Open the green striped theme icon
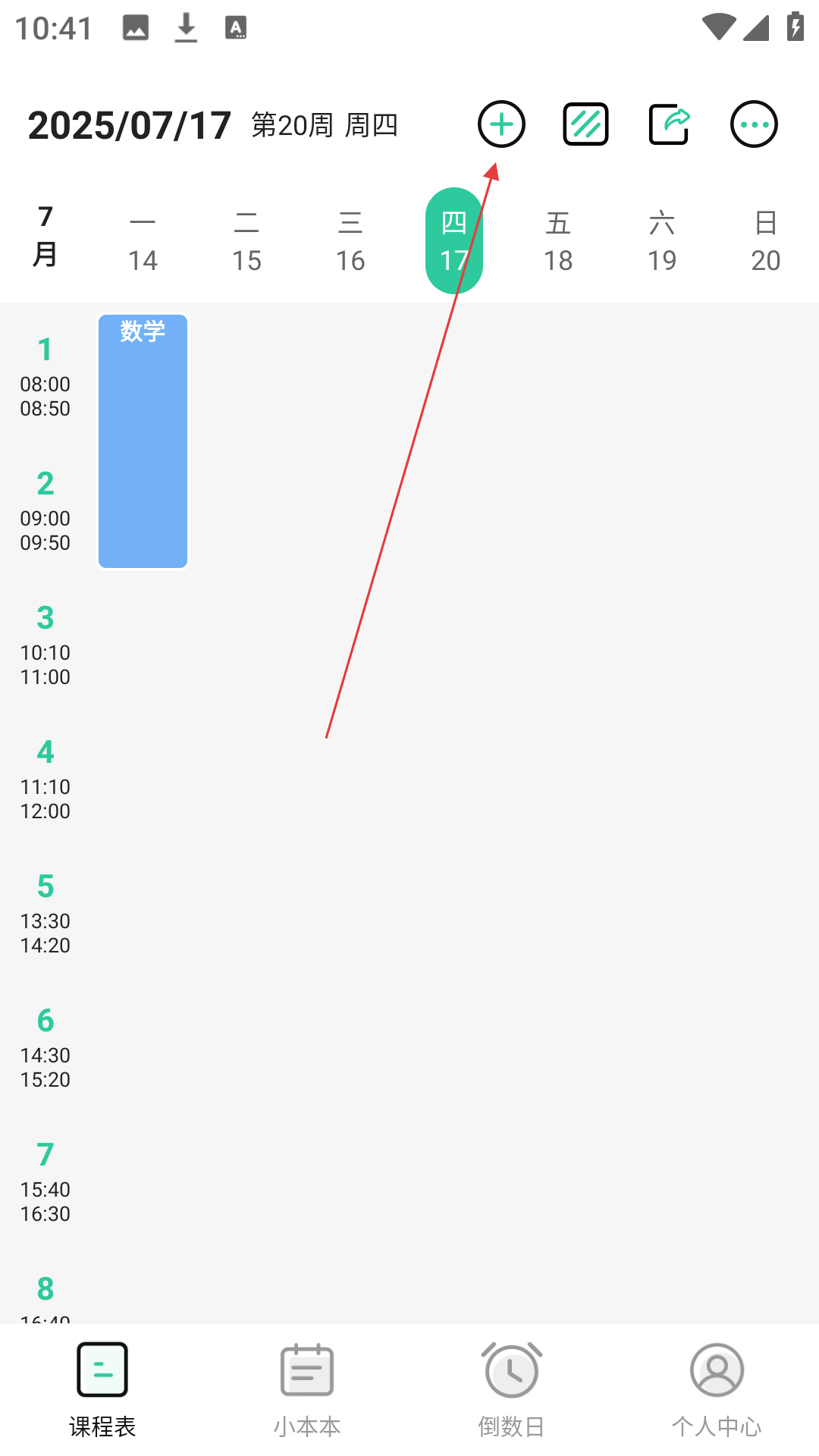 (585, 124)
